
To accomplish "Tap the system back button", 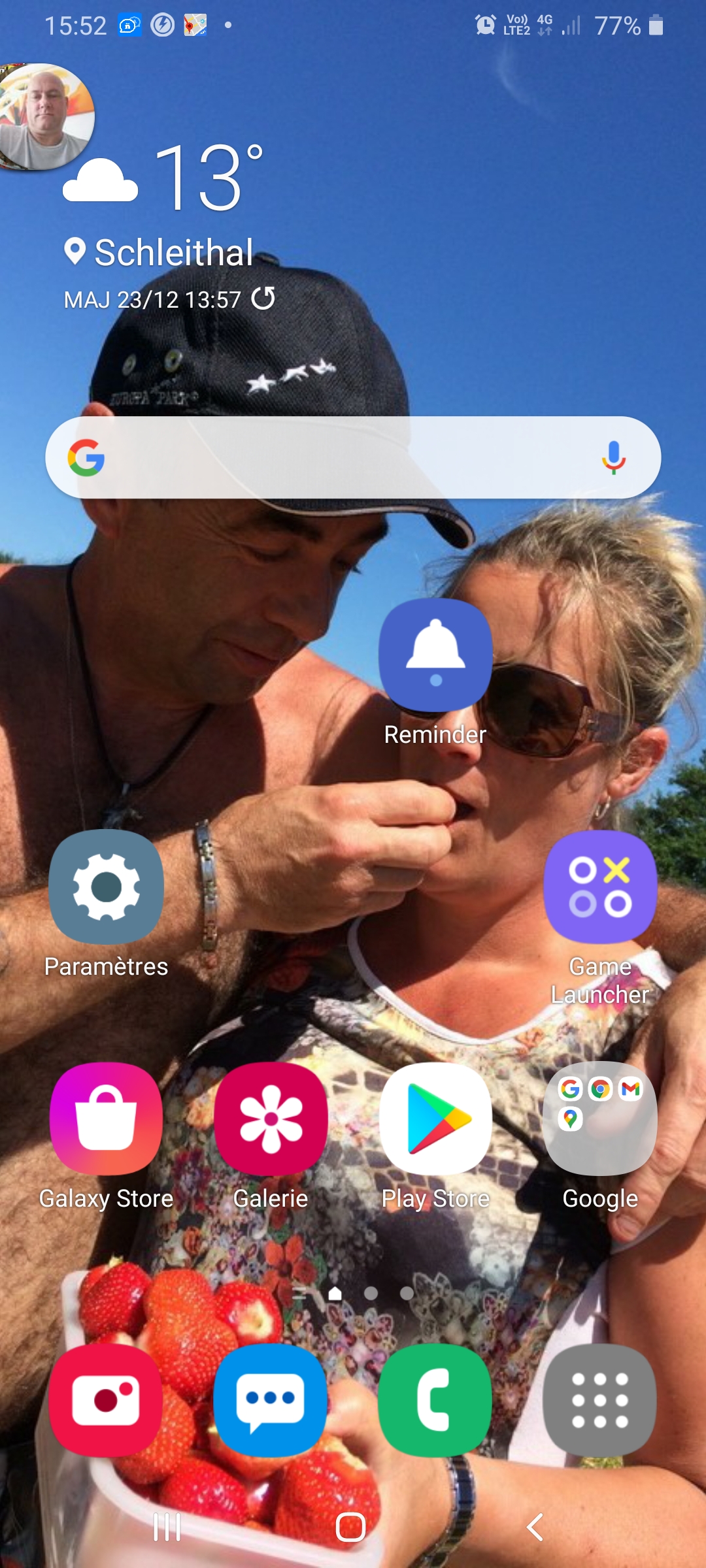I will (x=535, y=1527).
